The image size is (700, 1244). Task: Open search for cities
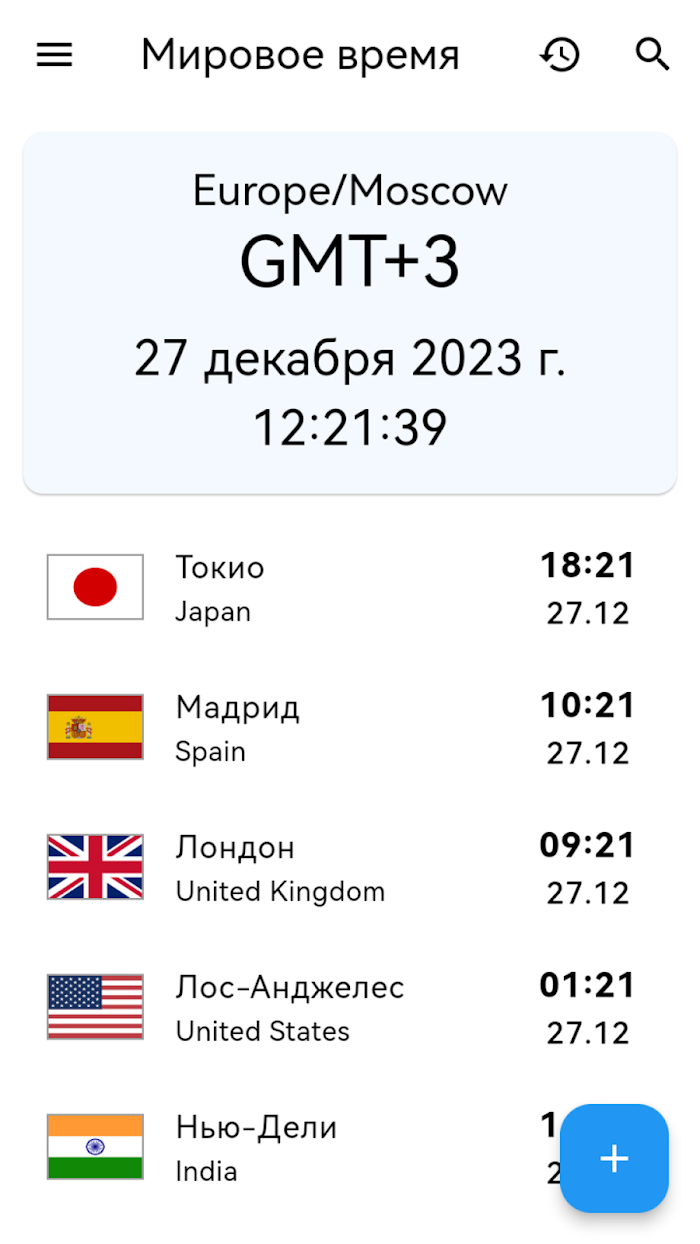(x=652, y=55)
